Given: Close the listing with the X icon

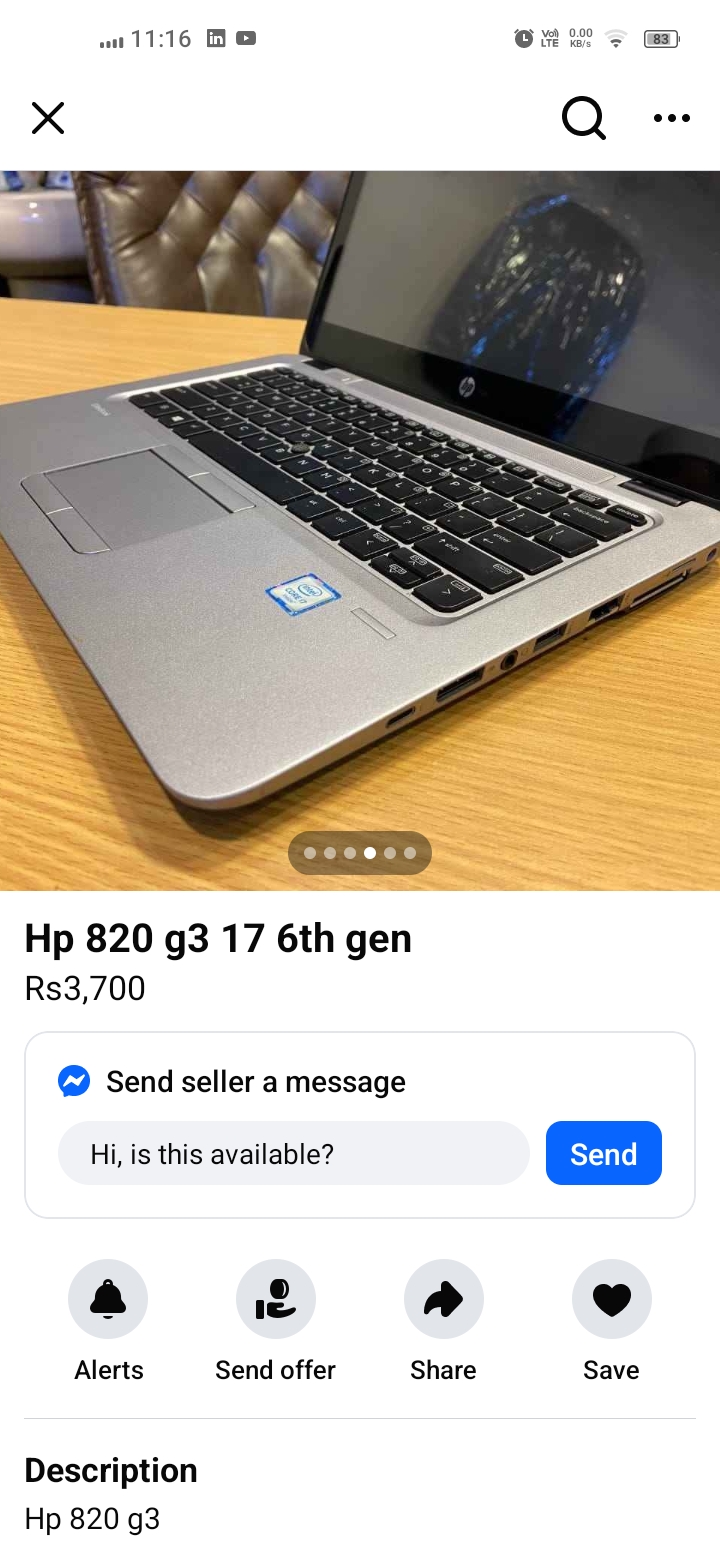Looking at the screenshot, I should point(48,118).
